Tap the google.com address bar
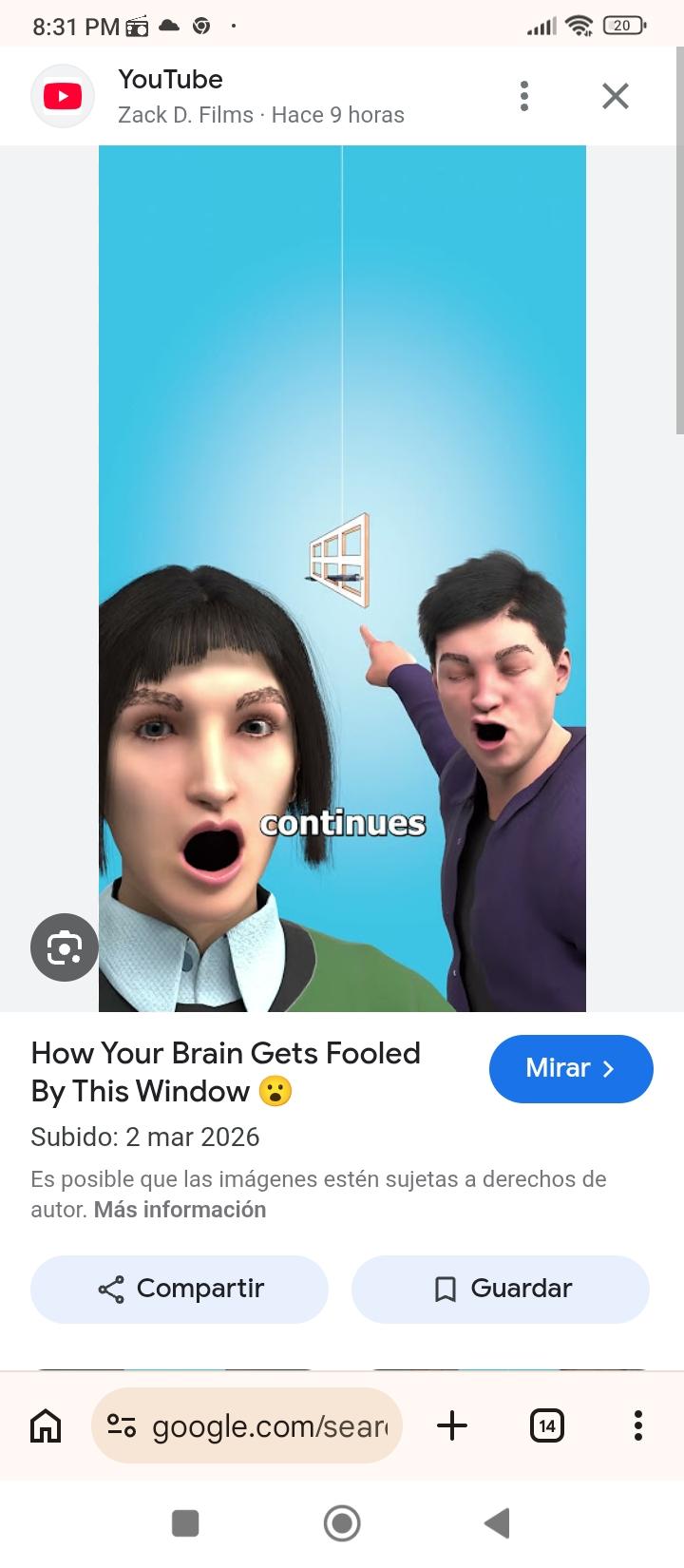The width and height of the screenshot is (684, 1568). [x=256, y=1425]
